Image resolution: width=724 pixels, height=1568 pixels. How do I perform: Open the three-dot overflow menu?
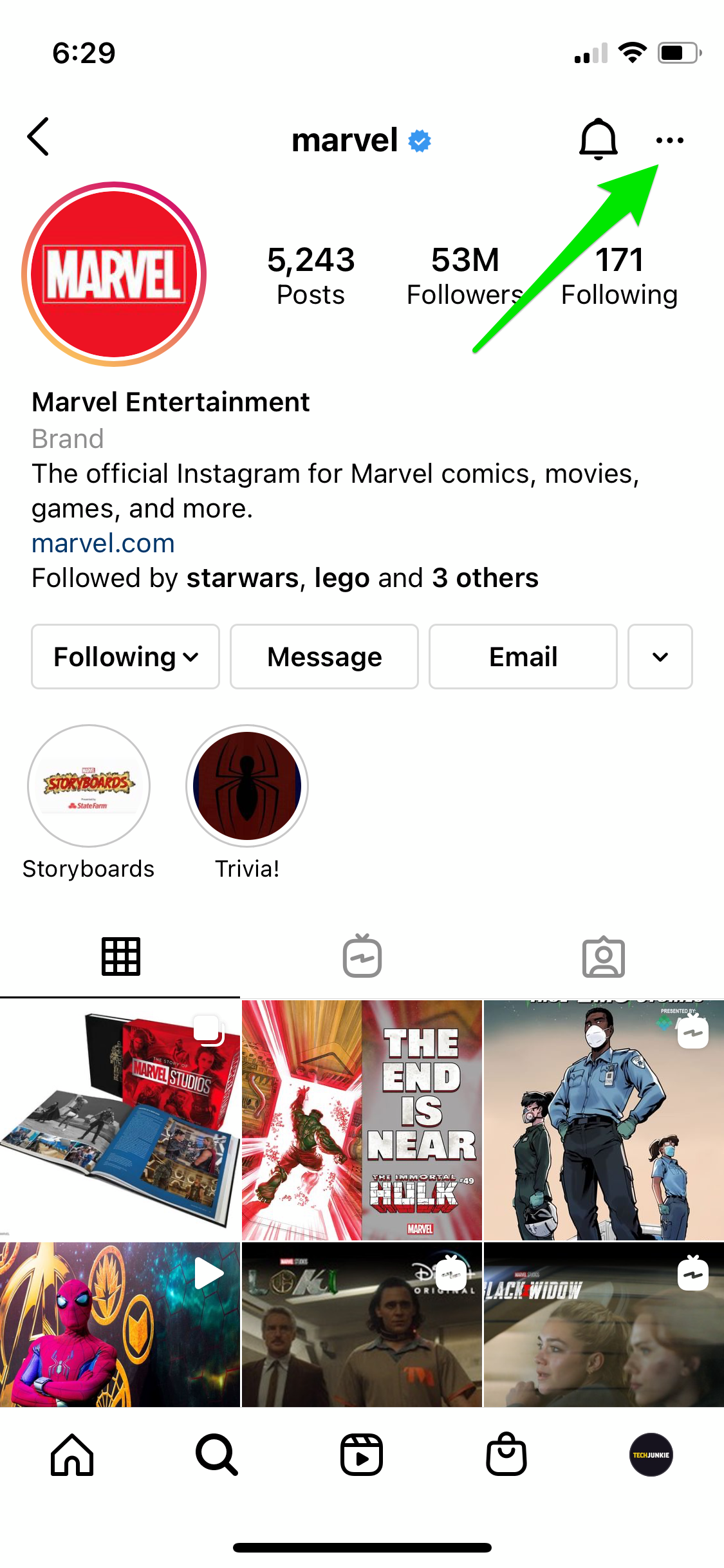tap(669, 140)
